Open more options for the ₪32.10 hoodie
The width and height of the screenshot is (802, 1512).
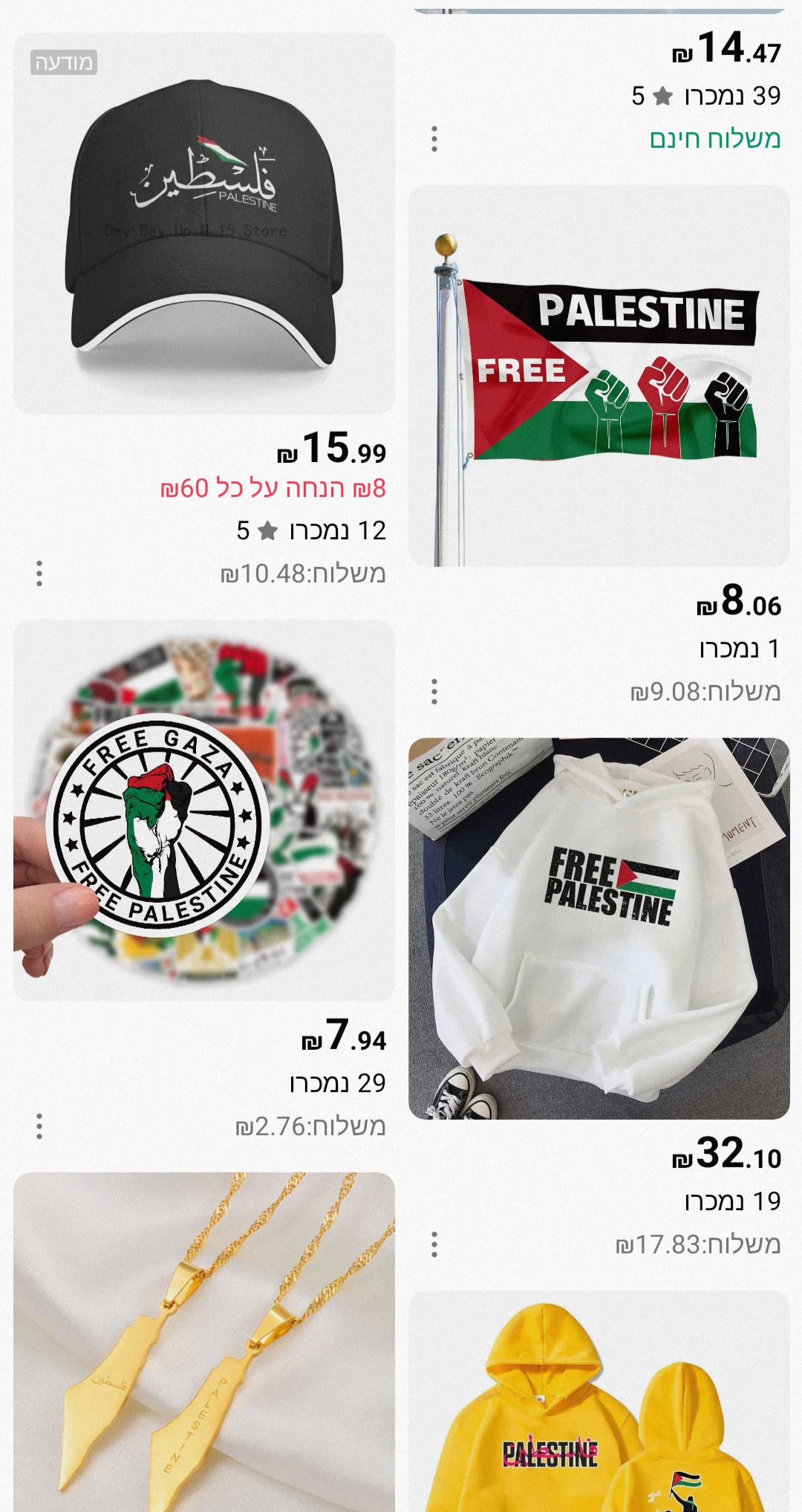(x=434, y=1245)
